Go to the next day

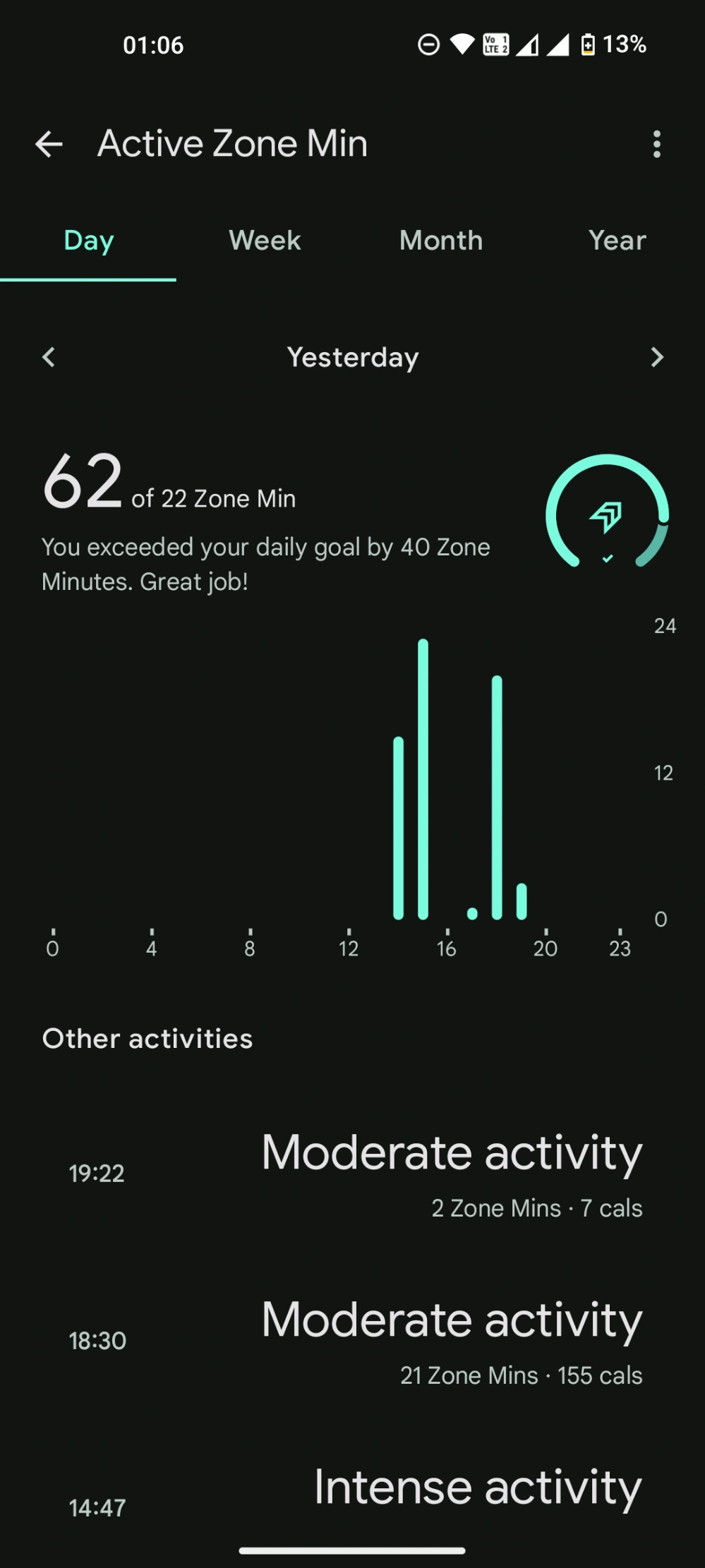tap(657, 357)
